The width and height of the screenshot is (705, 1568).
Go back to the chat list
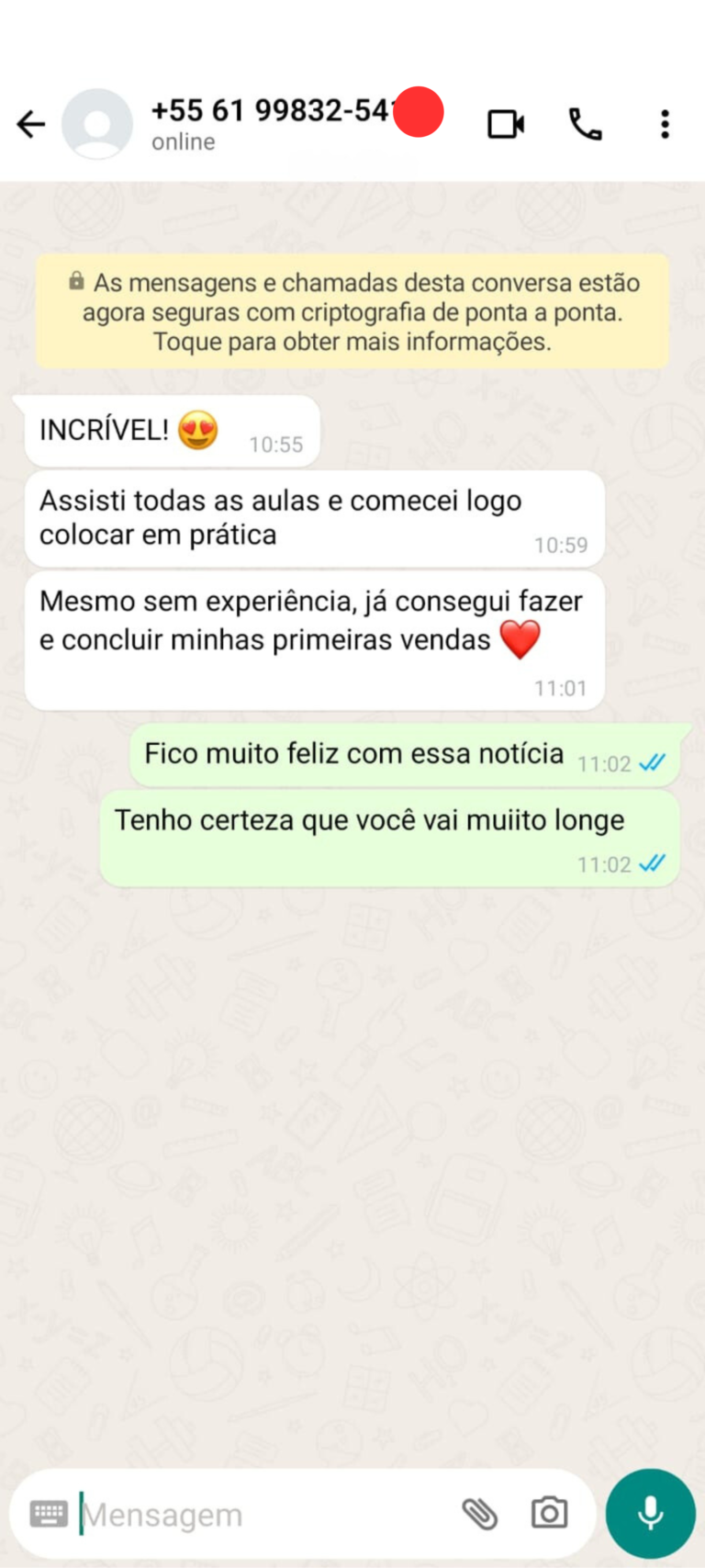click(x=31, y=124)
